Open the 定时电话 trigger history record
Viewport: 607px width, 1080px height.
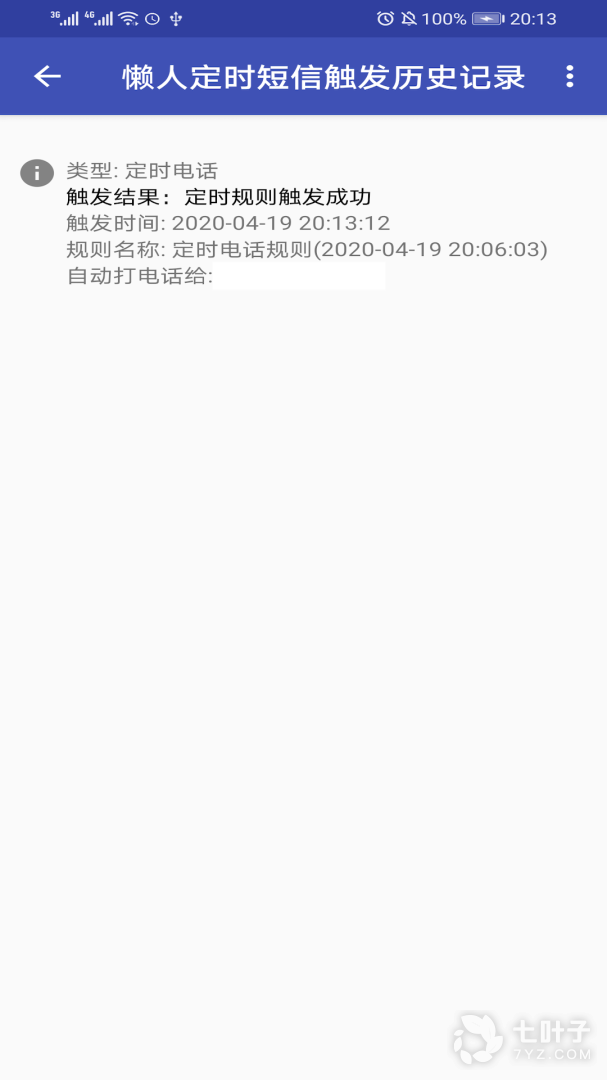point(300,223)
